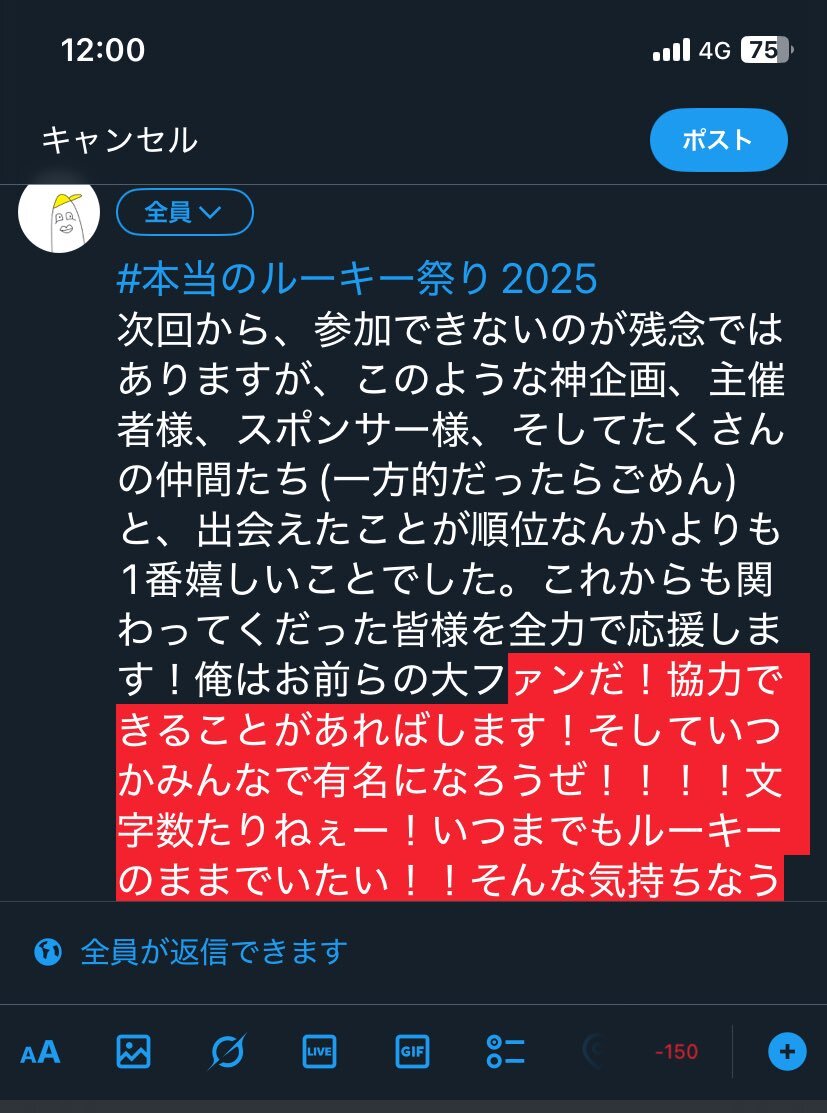Open the 全員 audience dropdown
Screen dimensions: 827x1113
pos(185,212)
